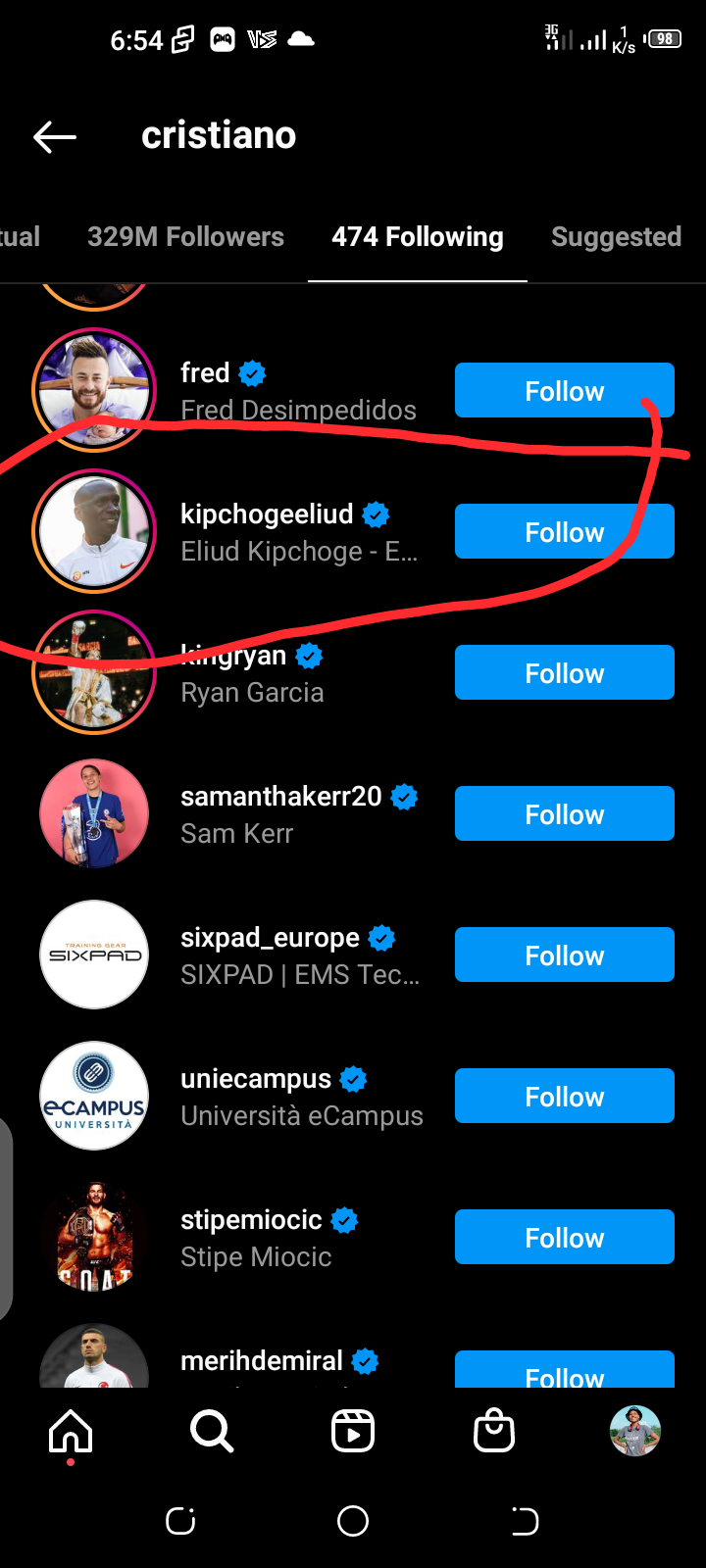
Task: Open the Shop tab
Action: [x=494, y=1432]
